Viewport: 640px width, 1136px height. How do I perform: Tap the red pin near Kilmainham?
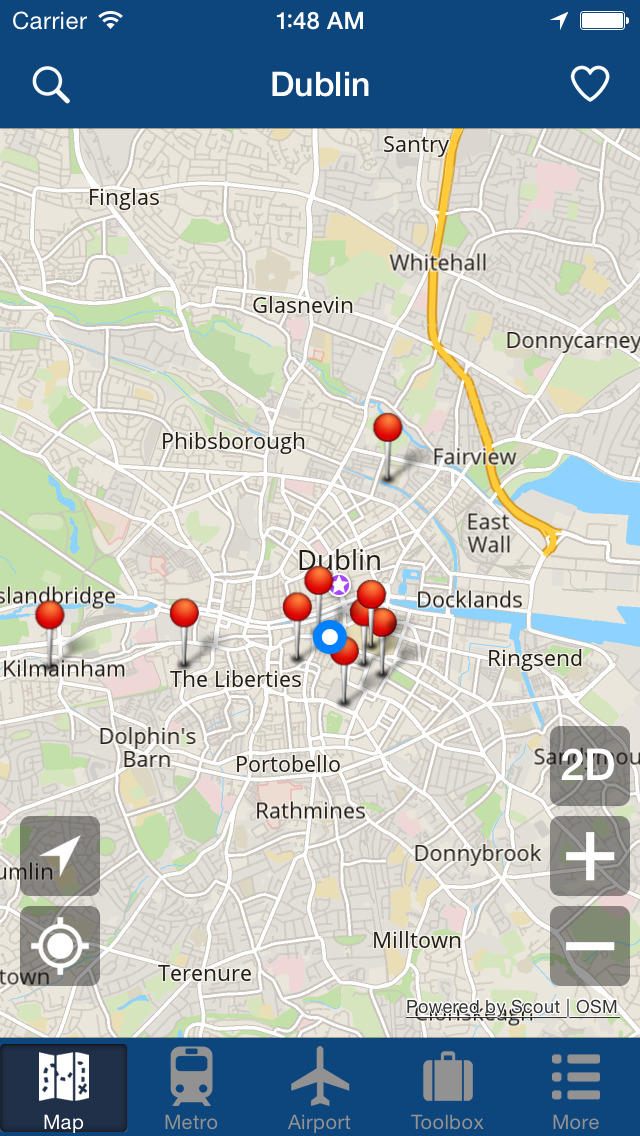tap(50, 615)
